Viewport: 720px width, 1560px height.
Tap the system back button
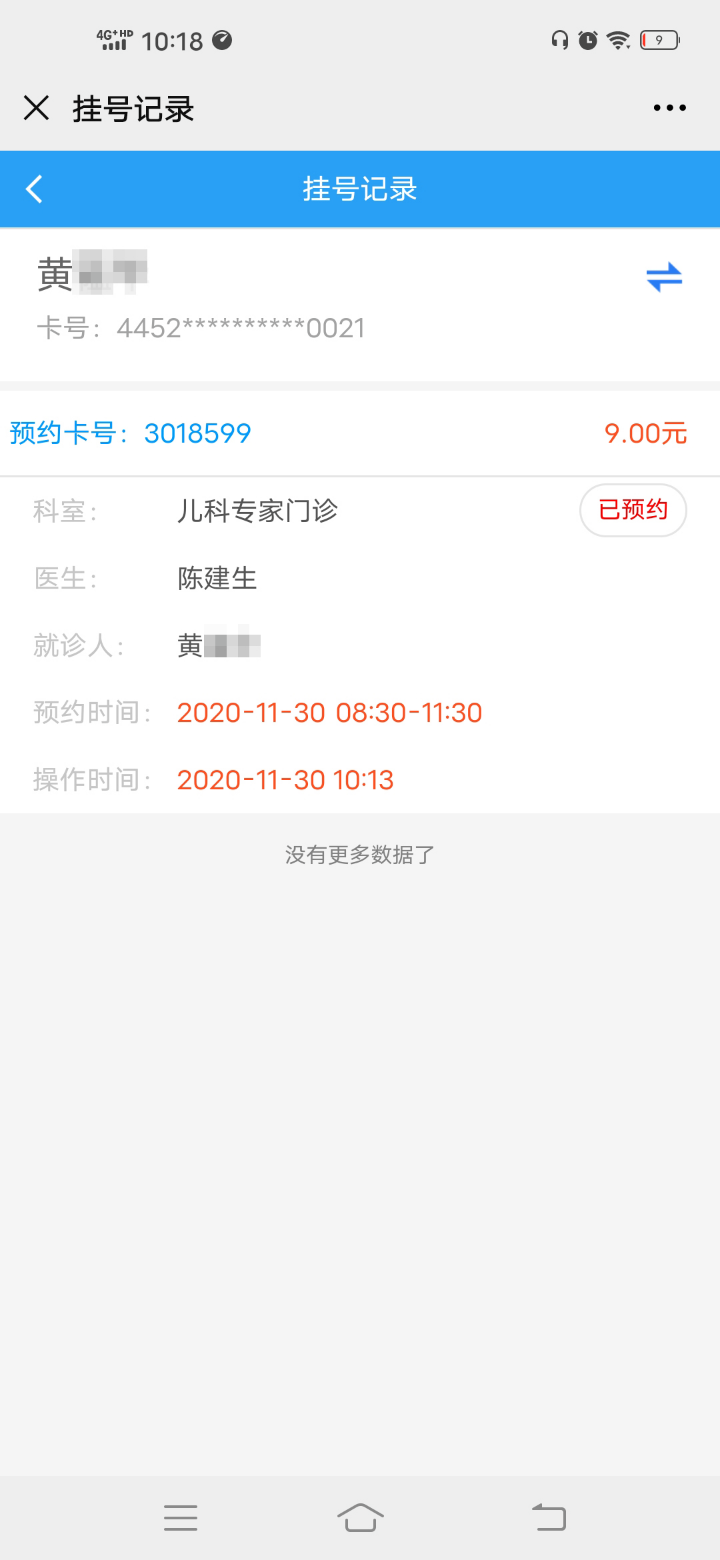click(548, 1517)
